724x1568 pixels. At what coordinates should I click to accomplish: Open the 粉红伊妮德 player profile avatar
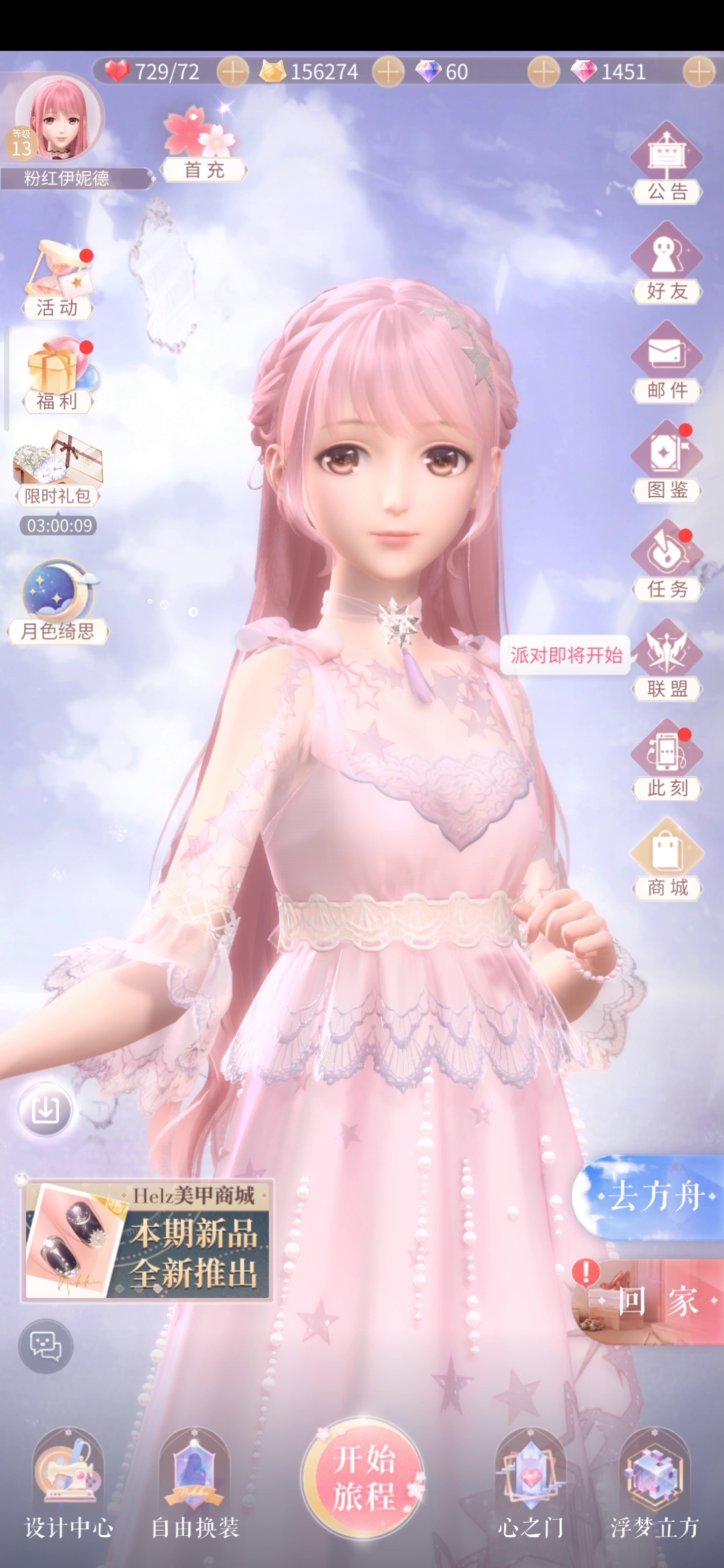(59, 118)
